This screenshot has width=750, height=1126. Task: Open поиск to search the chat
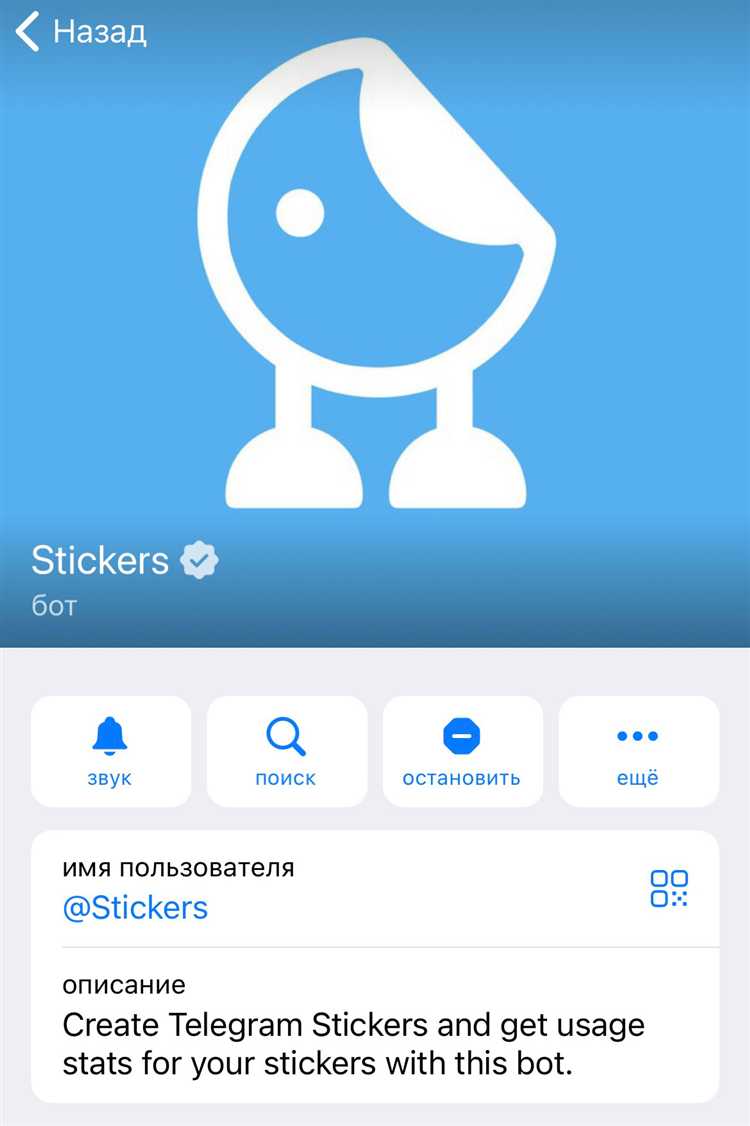coord(286,751)
